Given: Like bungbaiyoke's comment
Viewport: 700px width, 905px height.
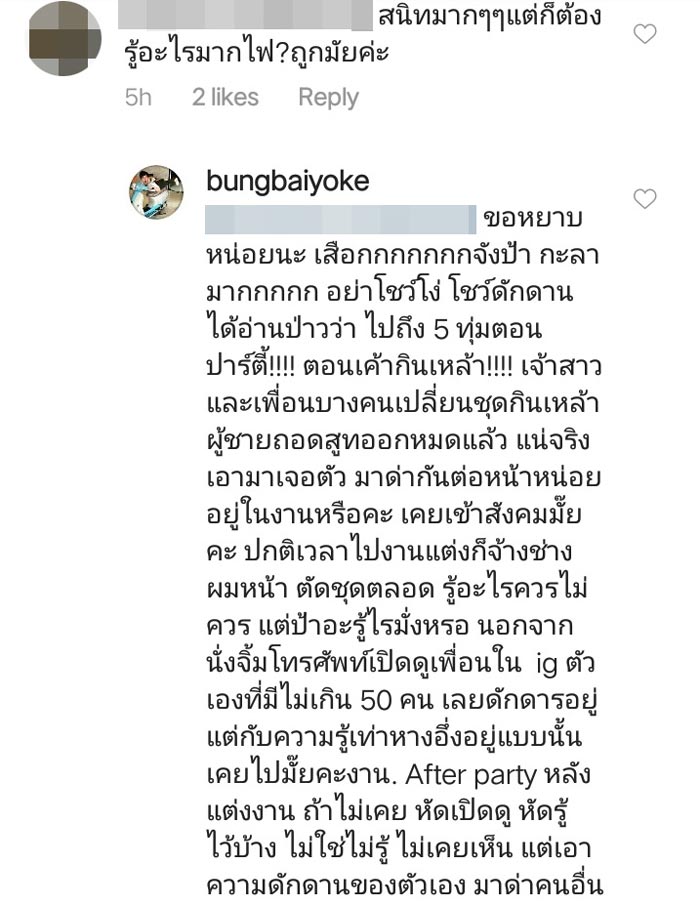Looking at the screenshot, I should click(645, 199).
